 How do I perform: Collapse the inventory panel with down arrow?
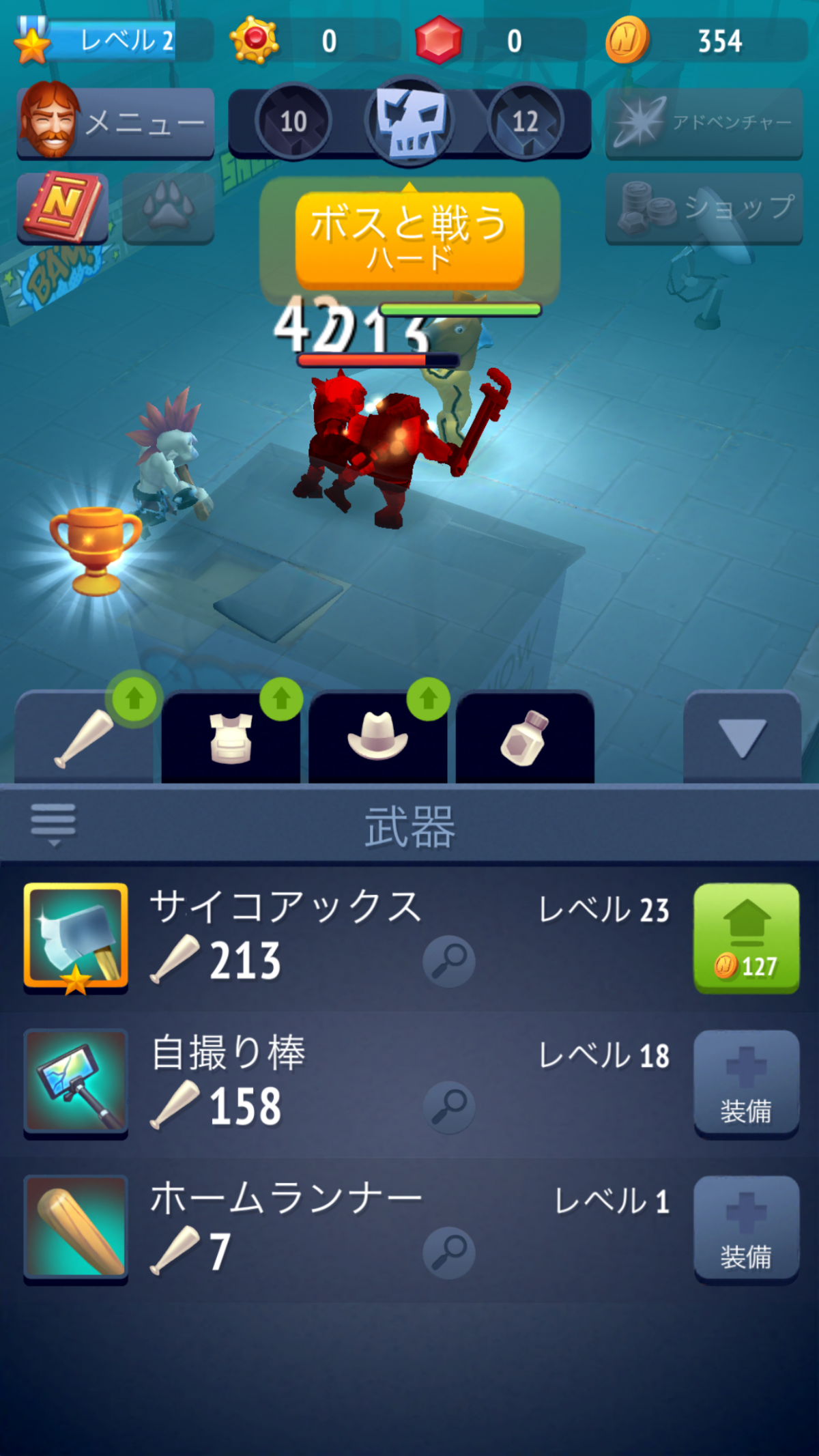[x=742, y=737]
